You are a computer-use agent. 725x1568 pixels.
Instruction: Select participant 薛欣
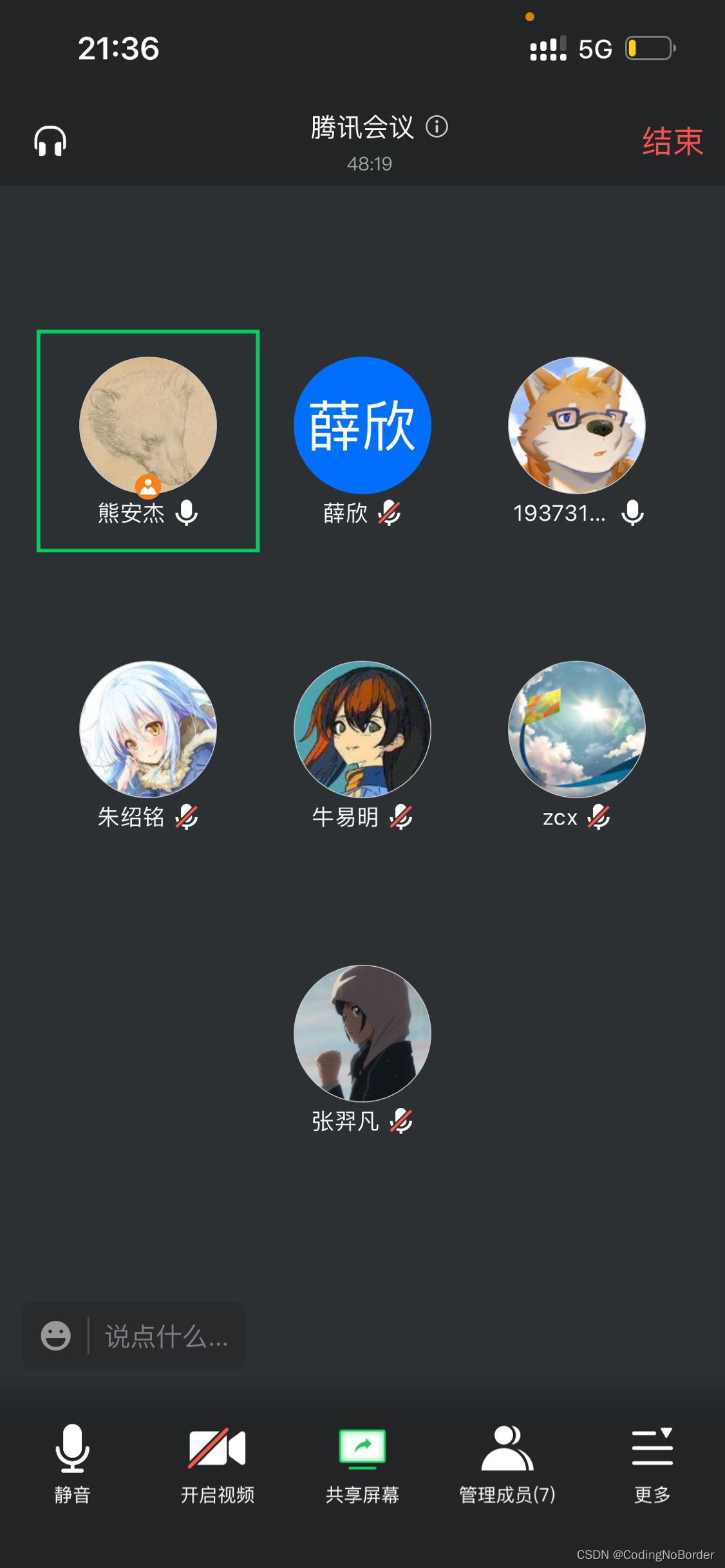(x=362, y=426)
